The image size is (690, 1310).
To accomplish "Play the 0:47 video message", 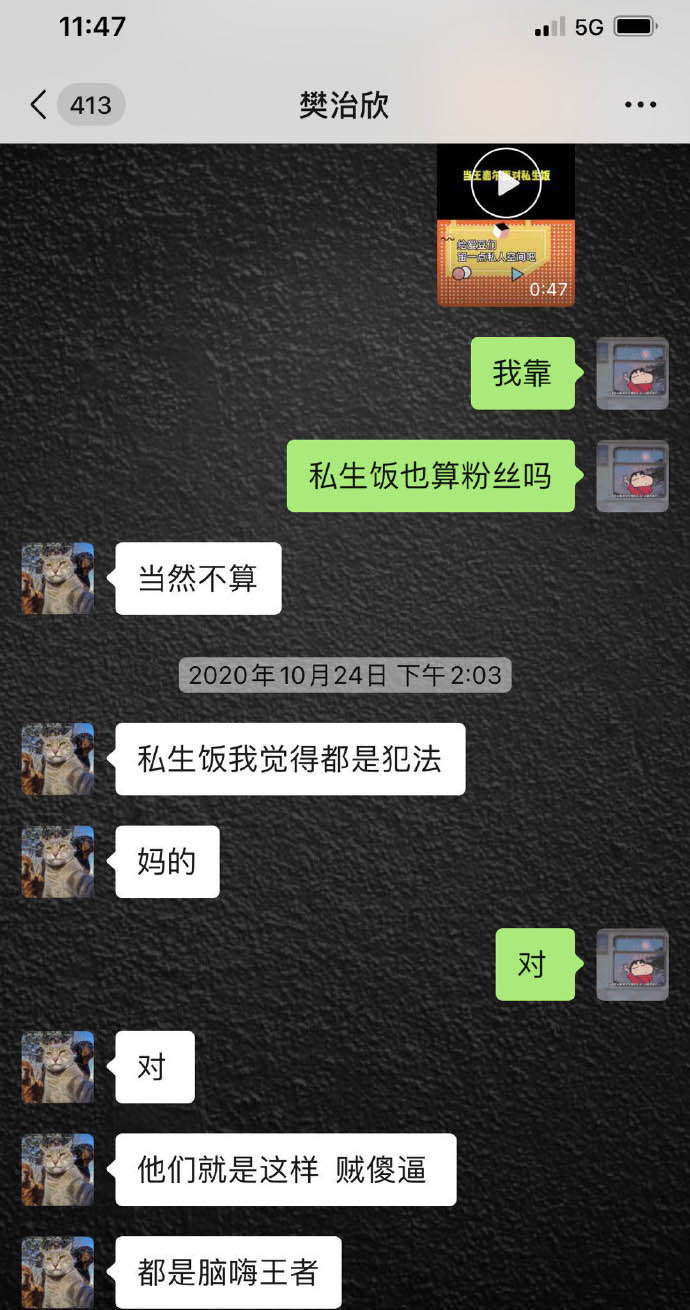I will [x=506, y=183].
